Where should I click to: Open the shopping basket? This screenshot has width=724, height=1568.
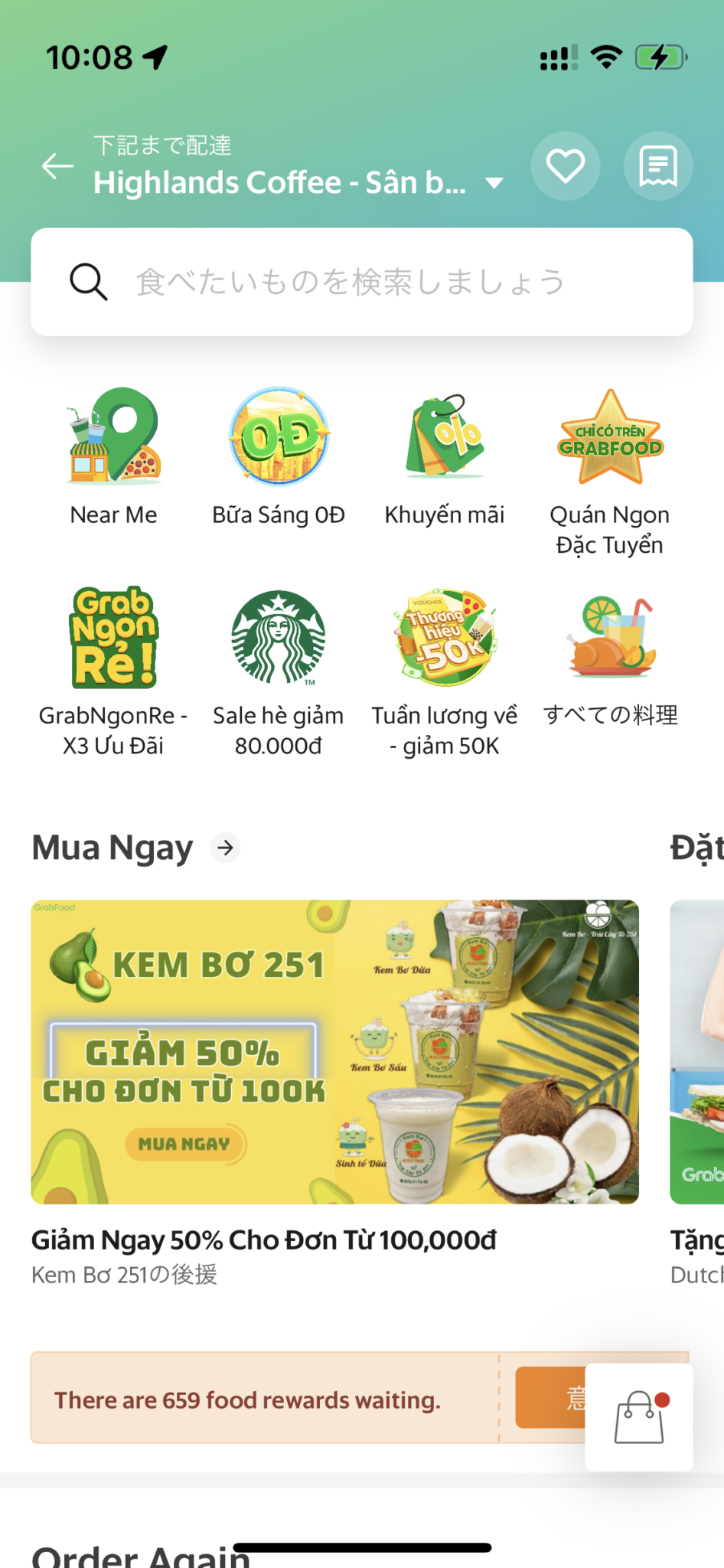coord(639,1416)
